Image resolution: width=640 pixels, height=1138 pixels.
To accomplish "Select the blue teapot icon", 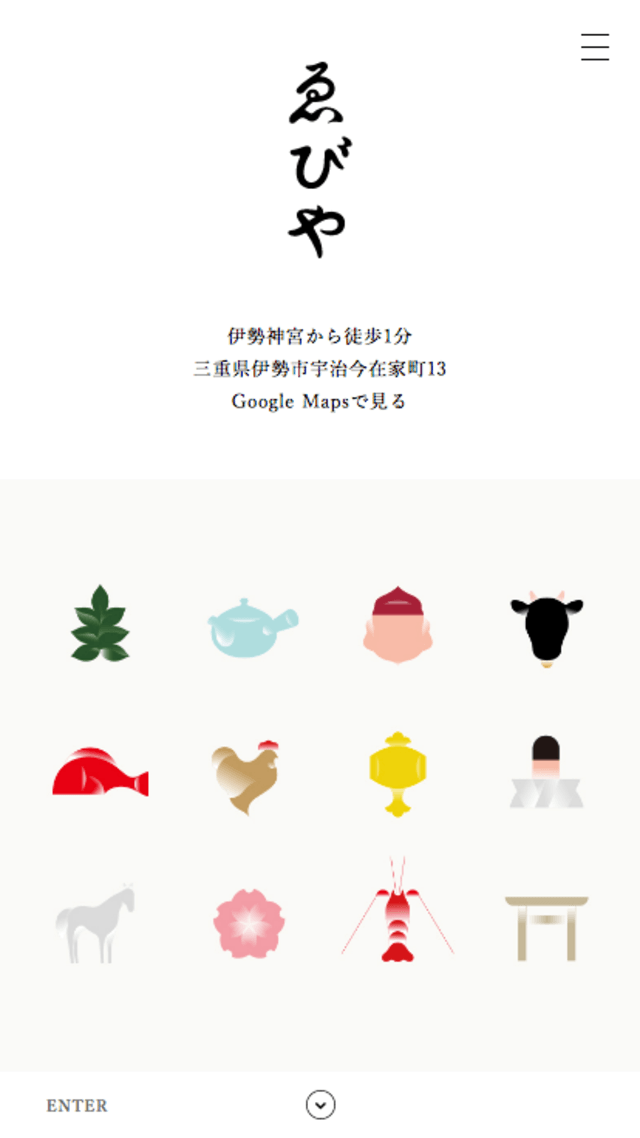I will click(252, 627).
